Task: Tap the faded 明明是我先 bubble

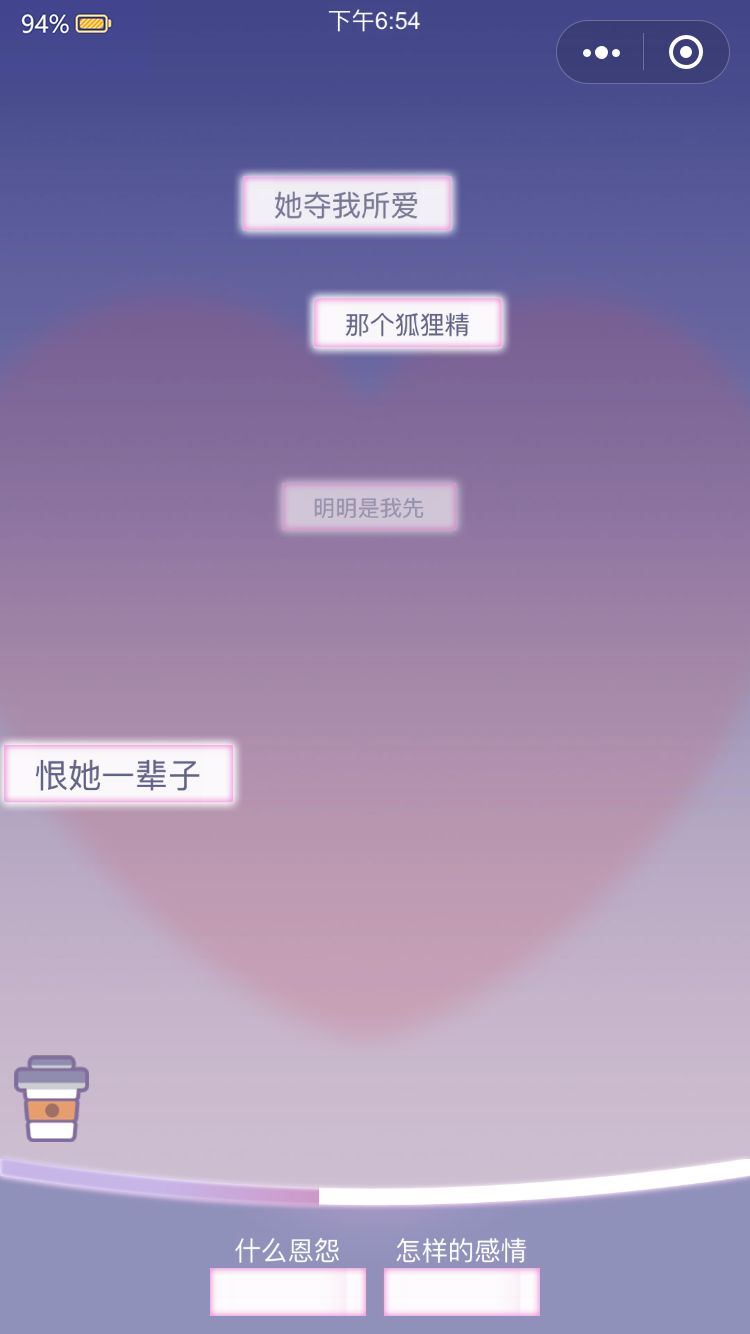Action: tap(370, 506)
